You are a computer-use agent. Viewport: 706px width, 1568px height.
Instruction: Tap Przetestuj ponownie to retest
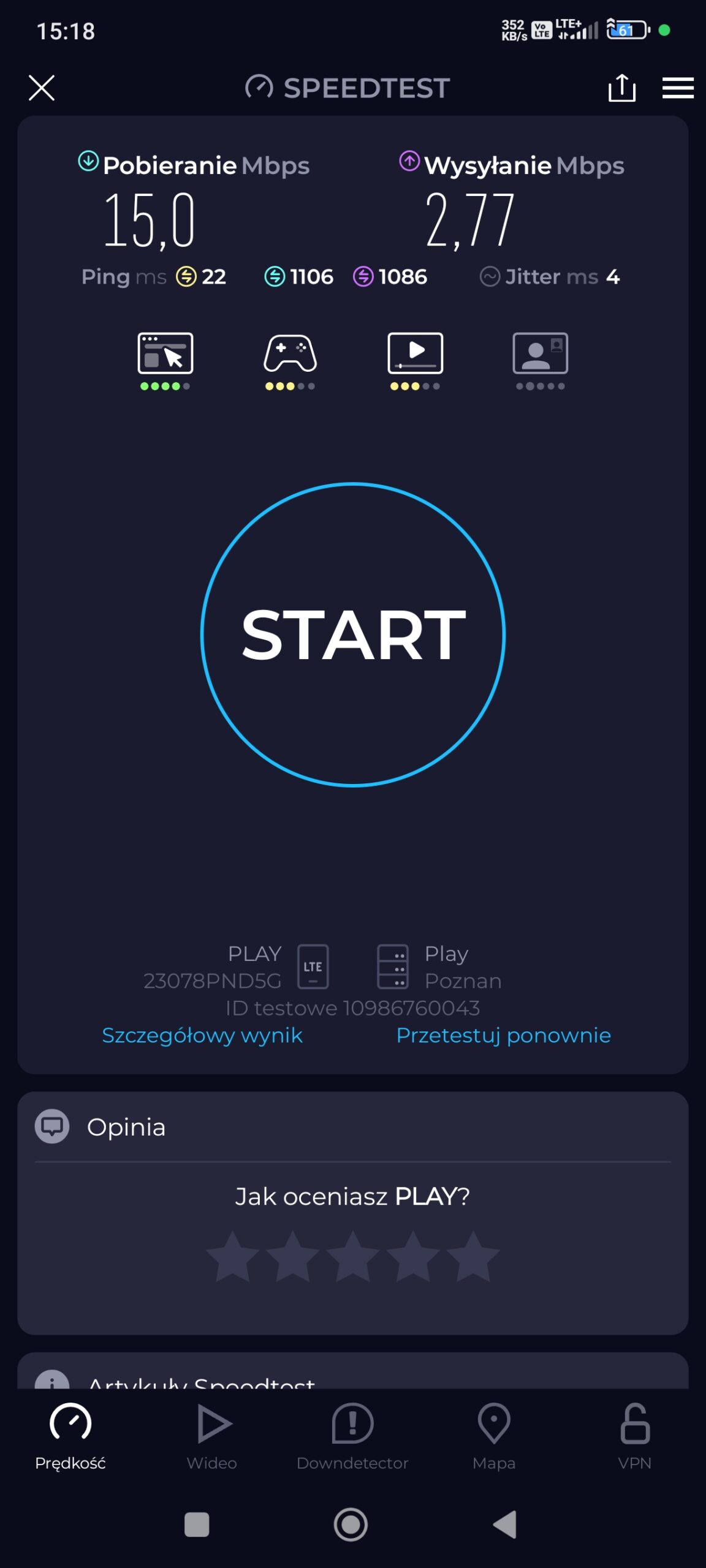pyautogui.click(x=503, y=1035)
